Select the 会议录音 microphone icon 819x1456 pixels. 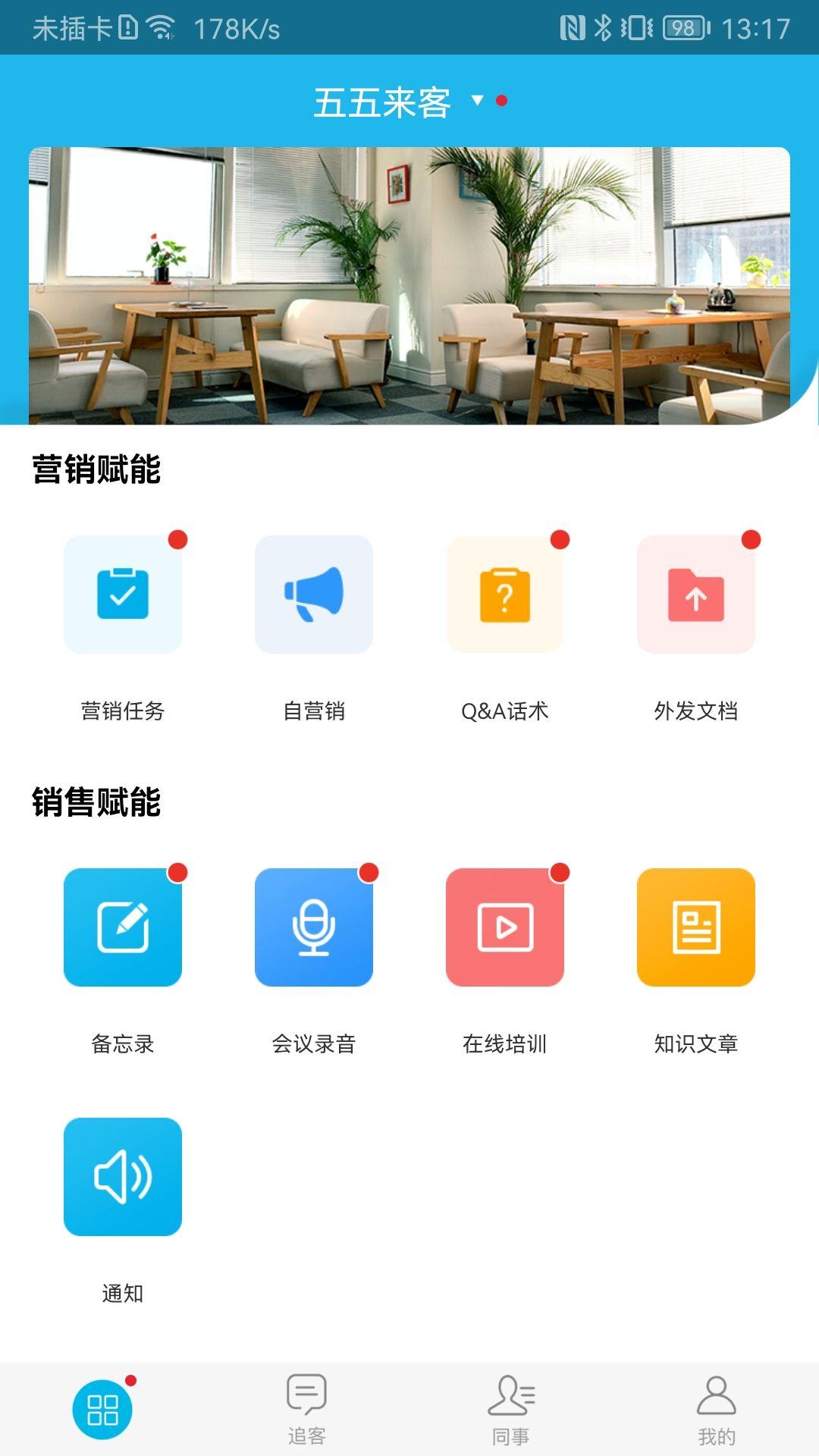tap(315, 927)
